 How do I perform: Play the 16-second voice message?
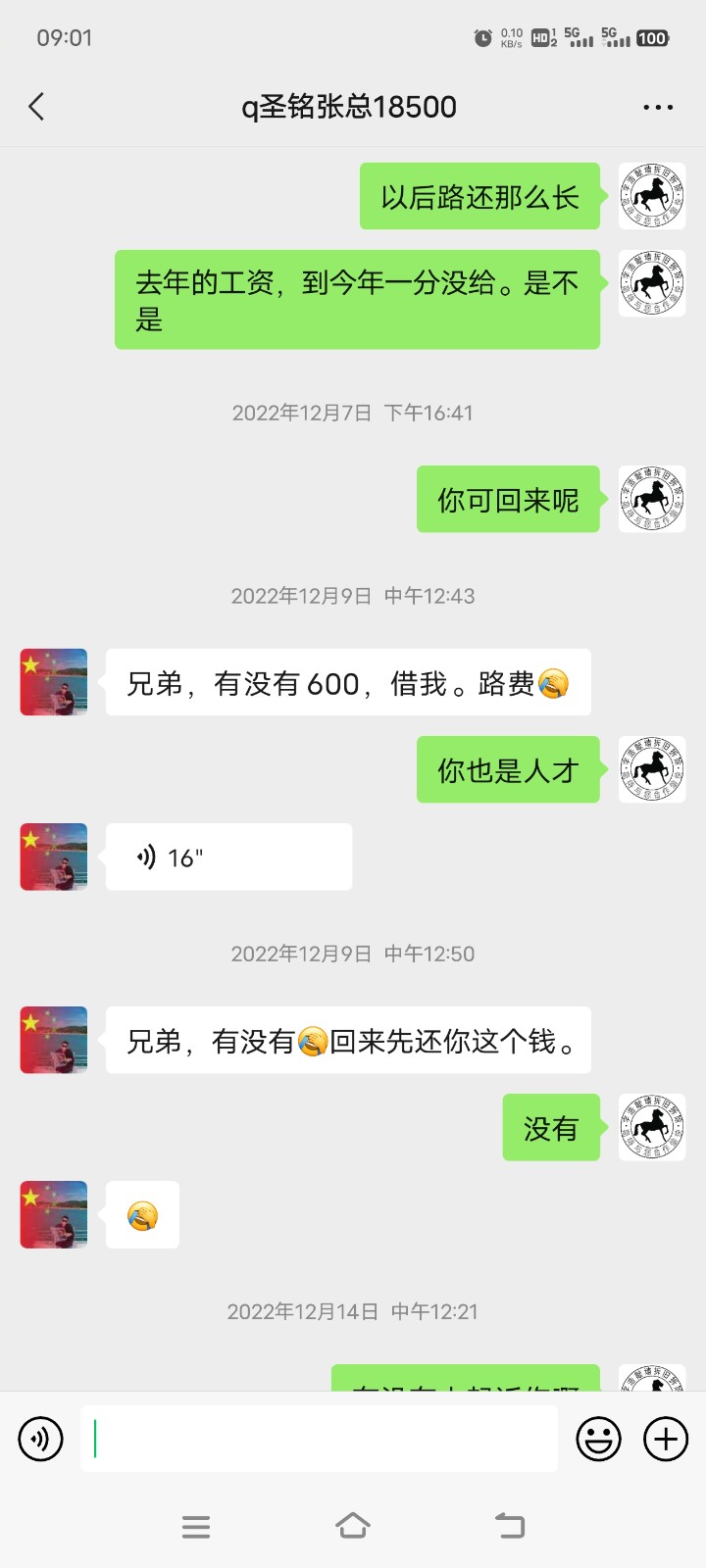coord(227,857)
